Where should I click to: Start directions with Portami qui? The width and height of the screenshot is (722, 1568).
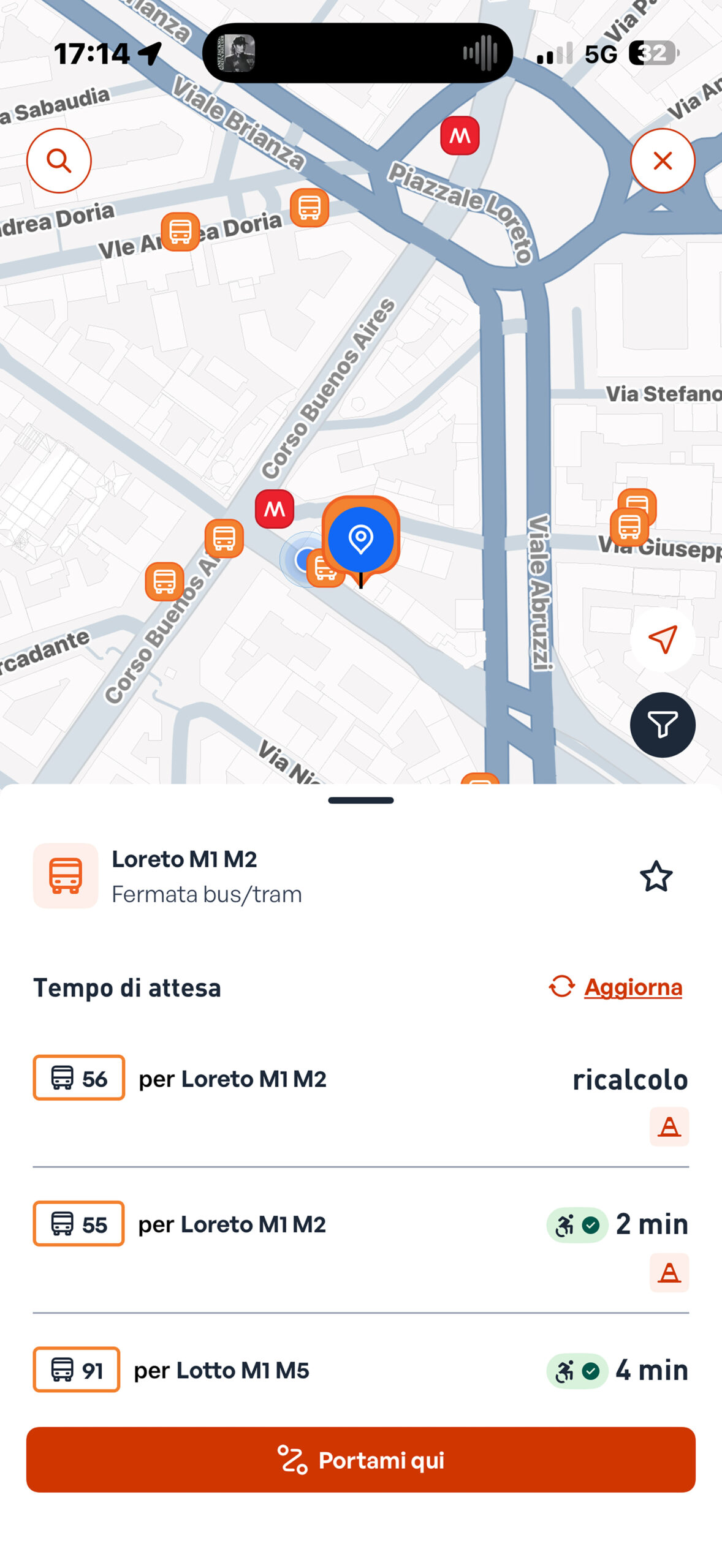tap(360, 1460)
